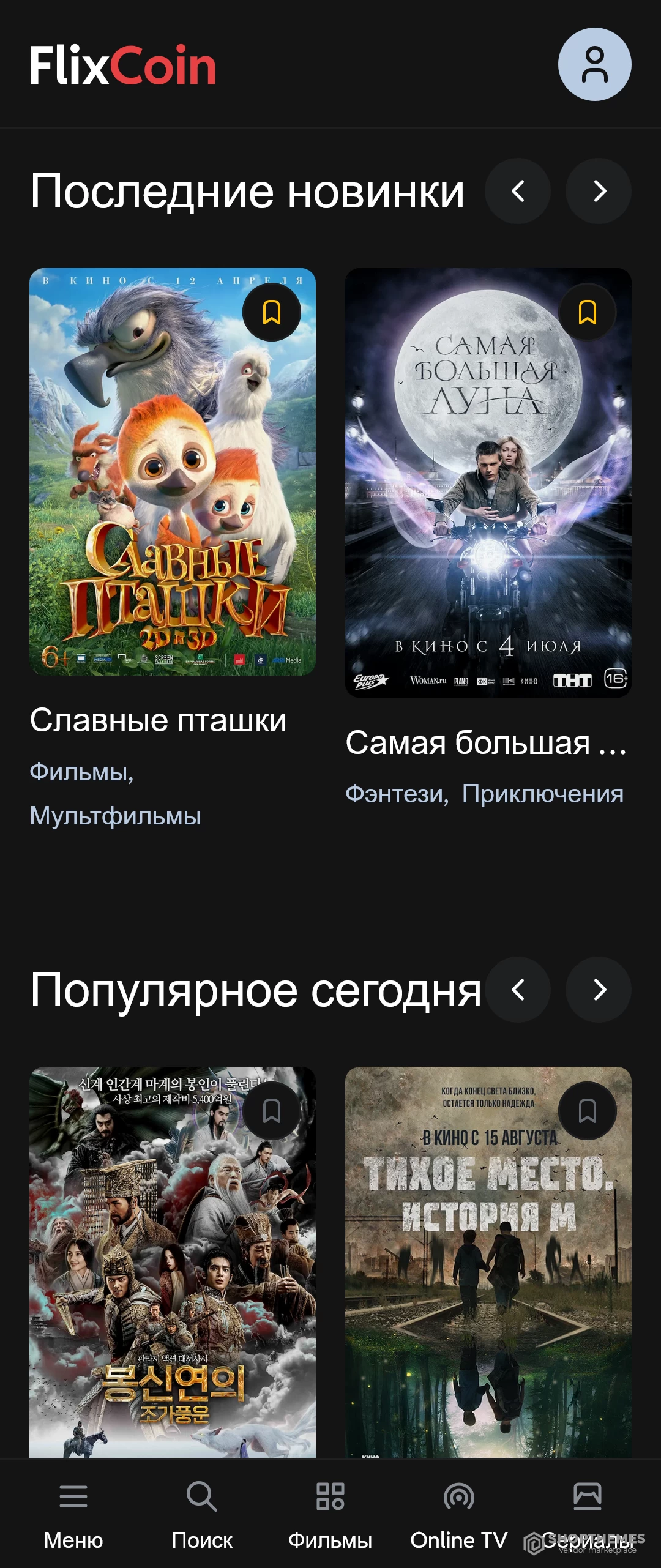Switch to the Поиск tab
The width and height of the screenshot is (661, 1568).
[202, 1513]
